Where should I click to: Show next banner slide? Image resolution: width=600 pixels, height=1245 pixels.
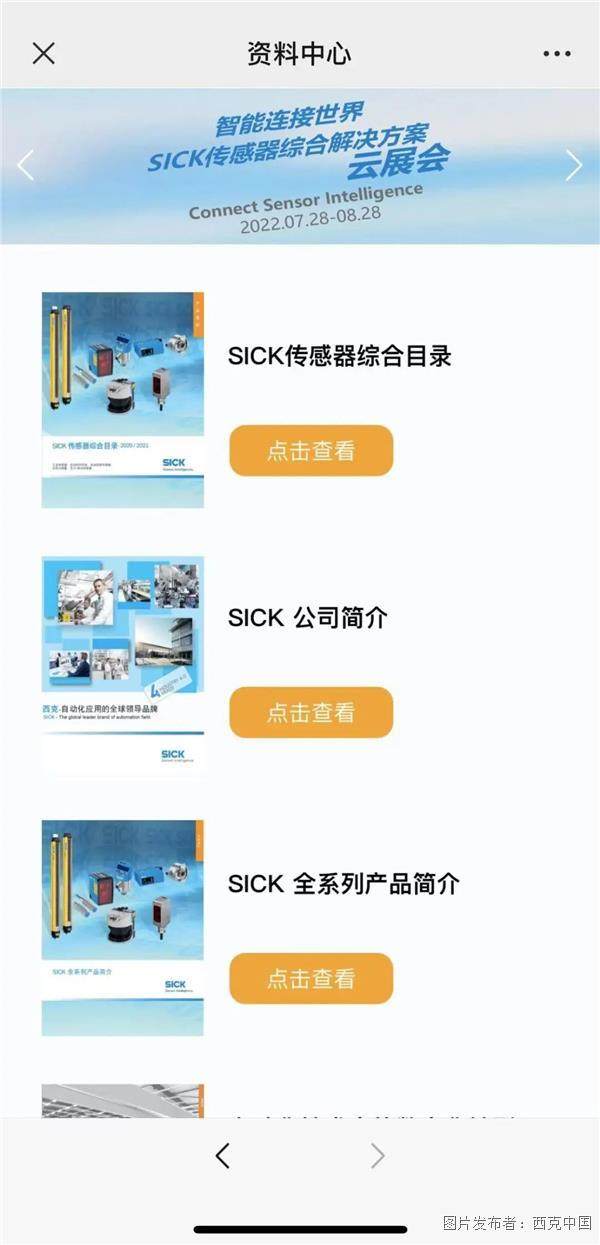(573, 165)
